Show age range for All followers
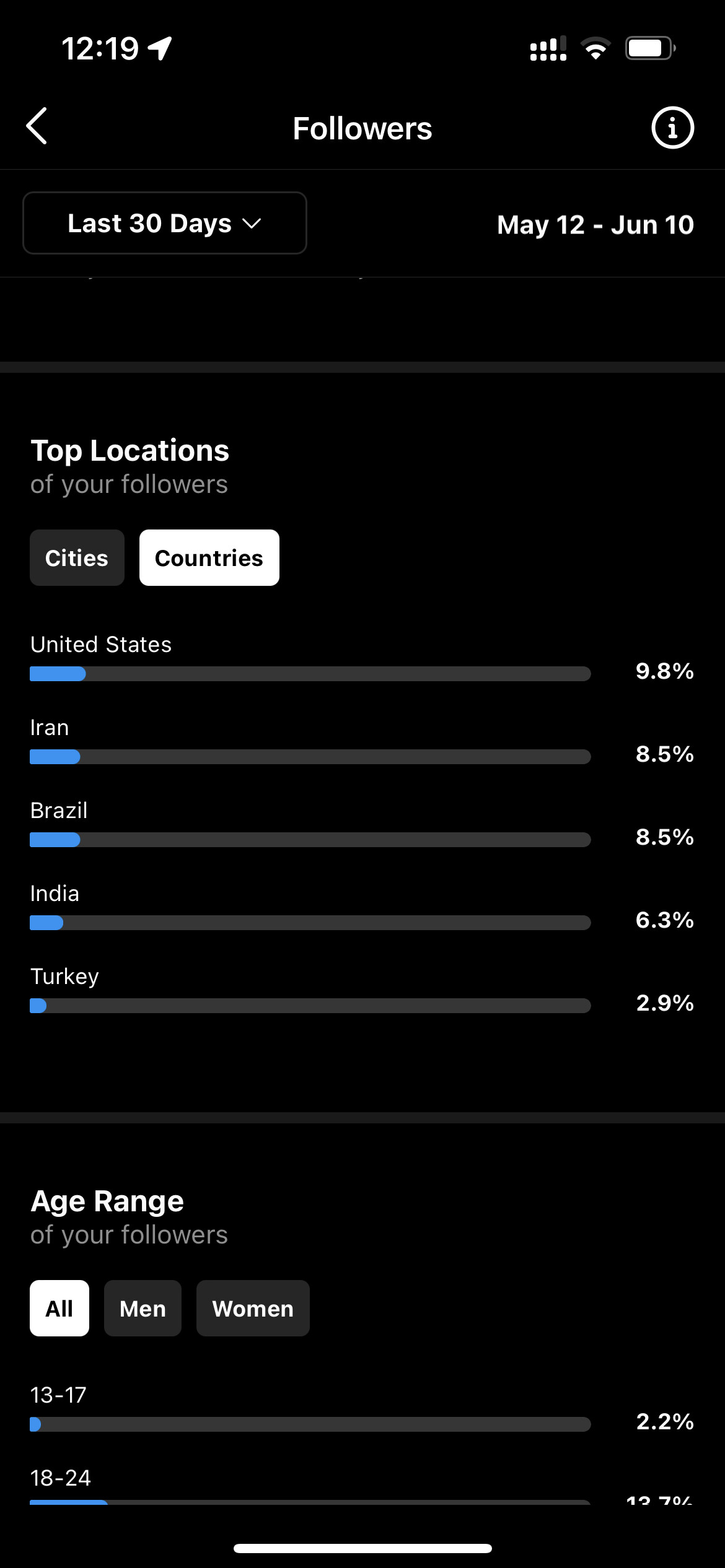 pos(59,1308)
